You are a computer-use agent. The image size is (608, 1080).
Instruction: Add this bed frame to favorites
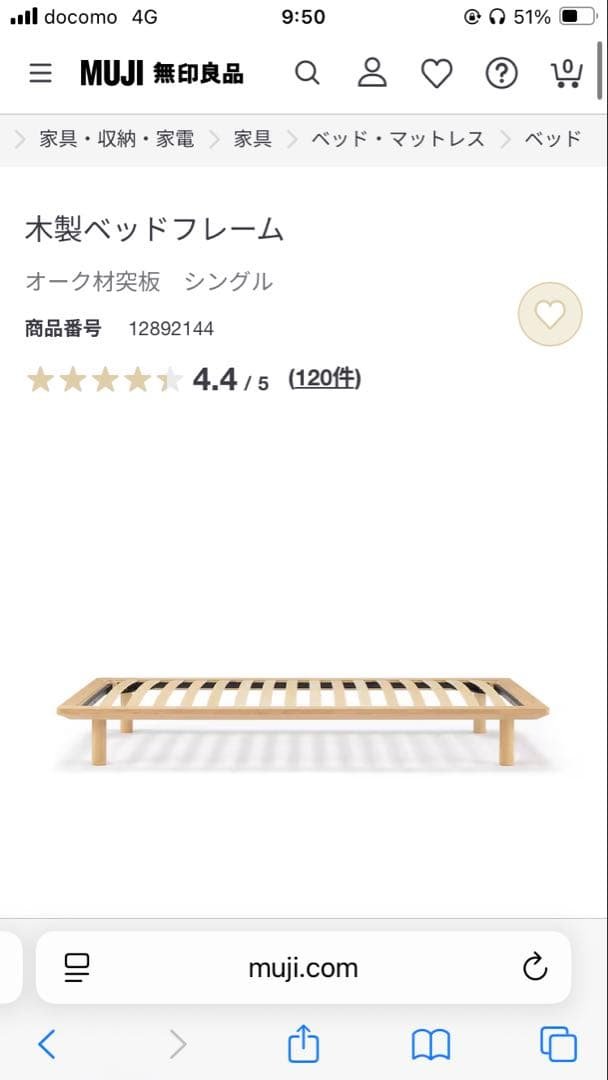pos(549,315)
